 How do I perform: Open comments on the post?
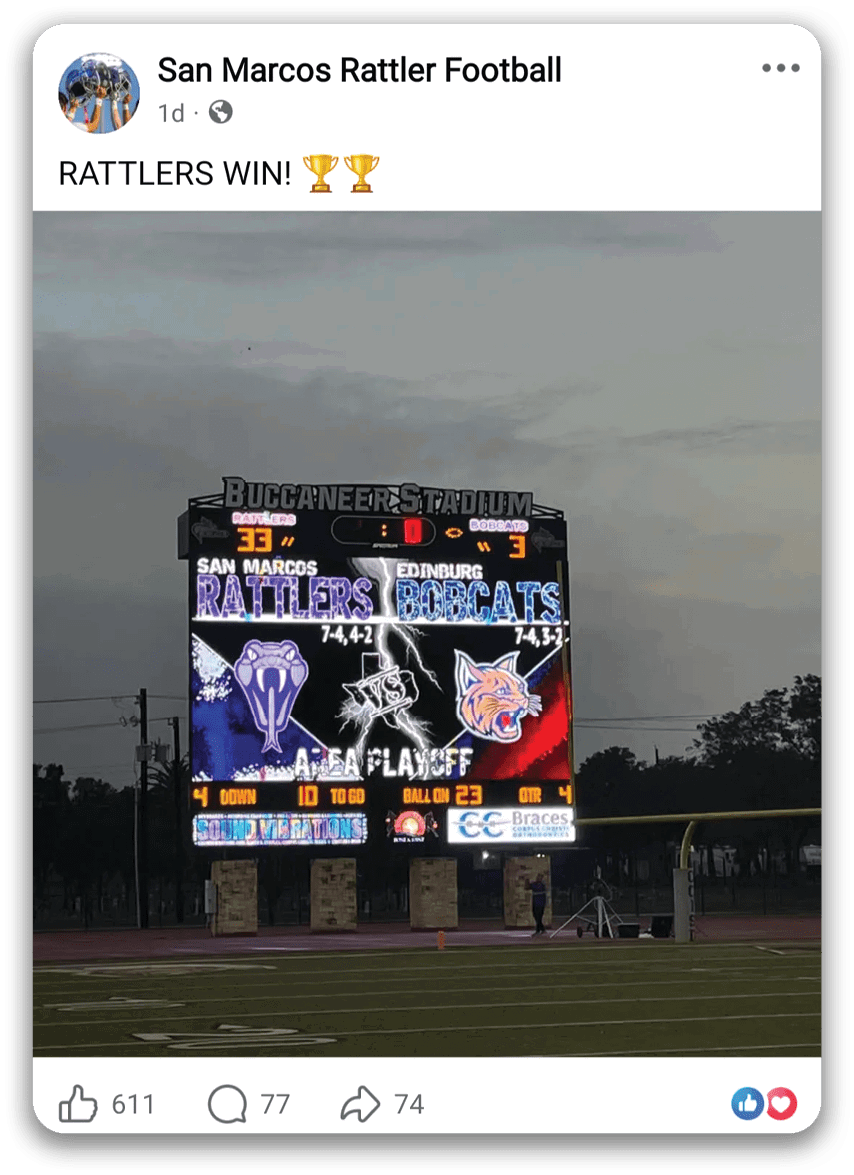click(228, 1104)
